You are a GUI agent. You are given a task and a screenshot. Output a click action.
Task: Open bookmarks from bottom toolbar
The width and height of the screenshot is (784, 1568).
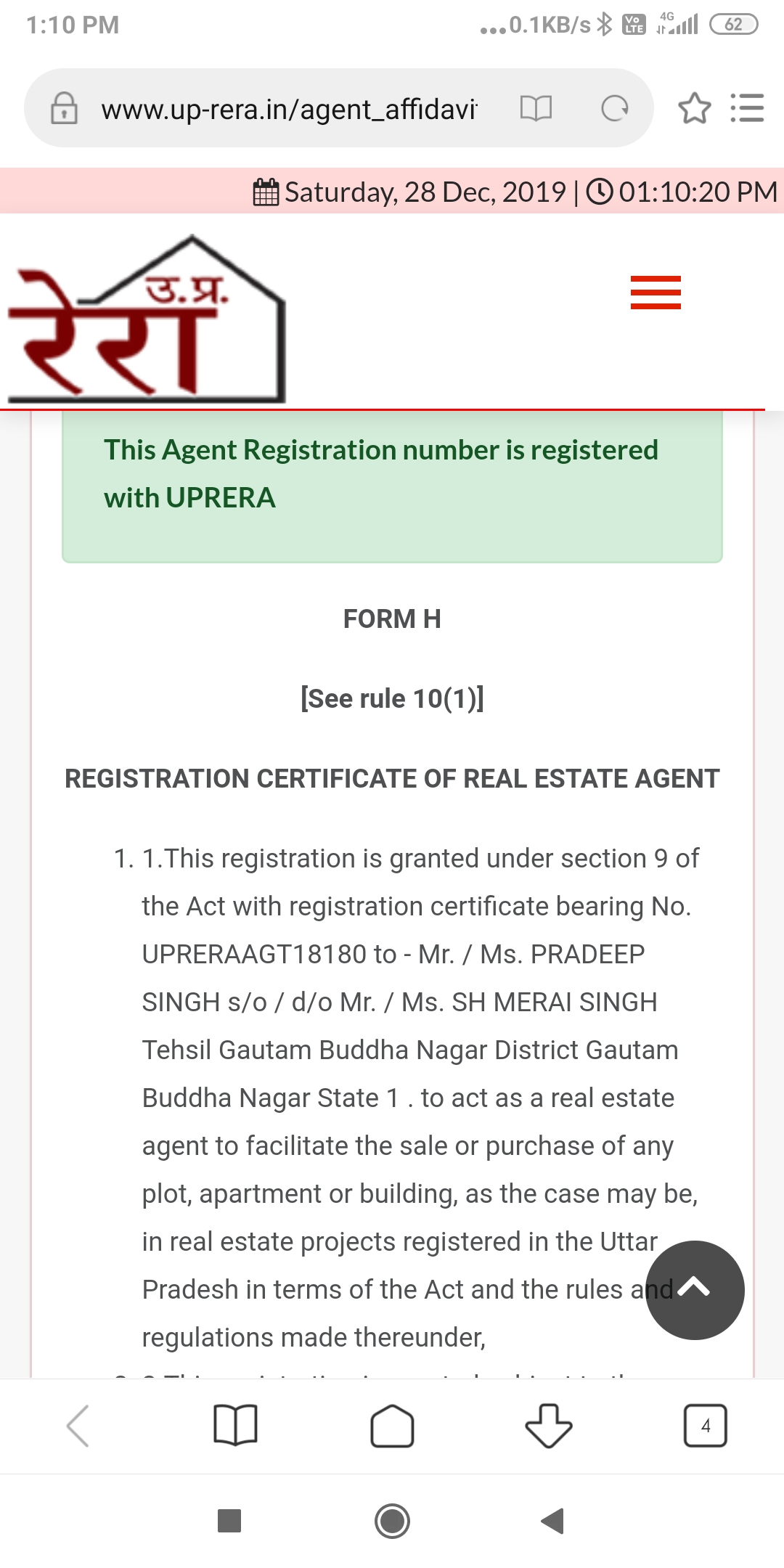coord(235,1426)
